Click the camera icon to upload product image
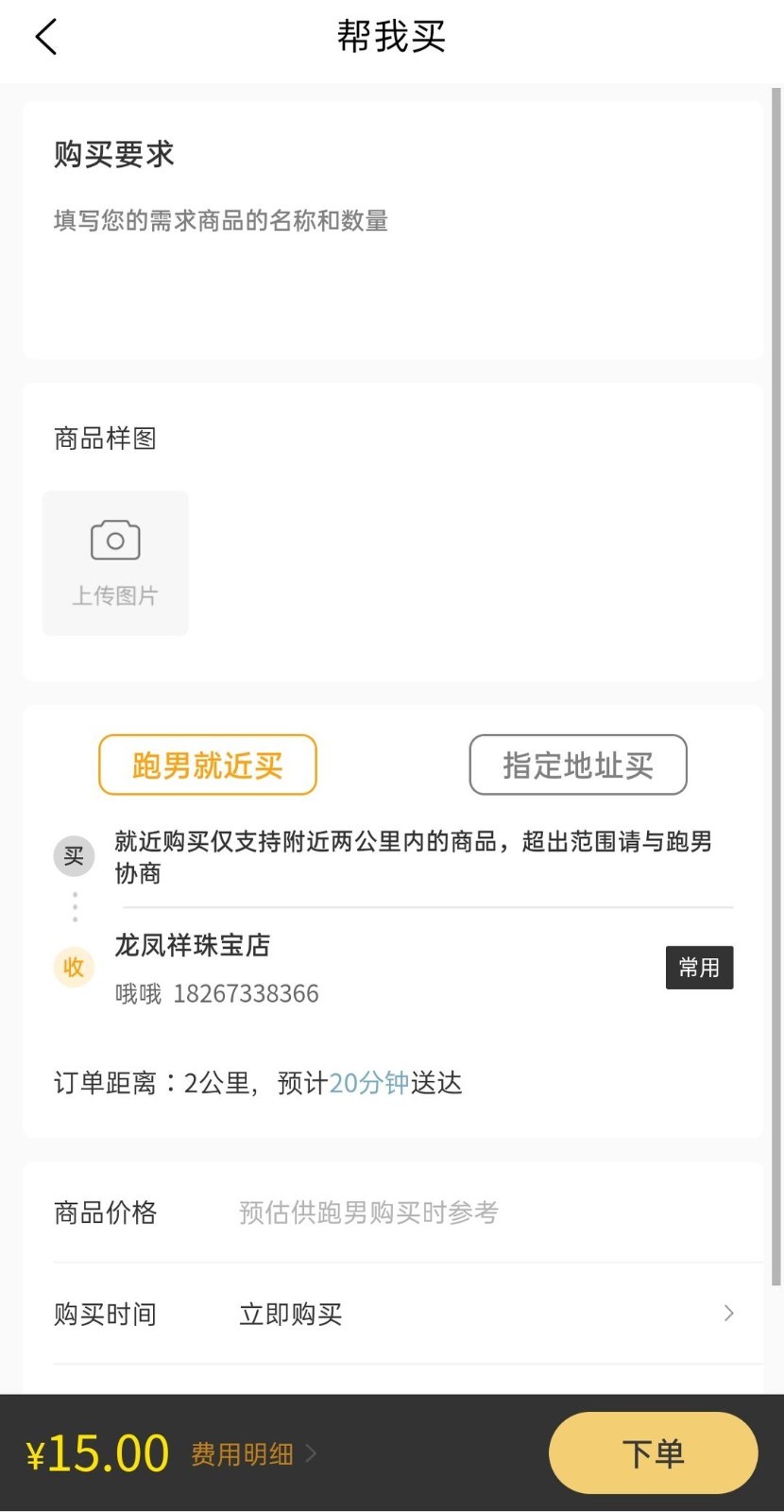This screenshot has width=784, height=1512. pos(114,540)
